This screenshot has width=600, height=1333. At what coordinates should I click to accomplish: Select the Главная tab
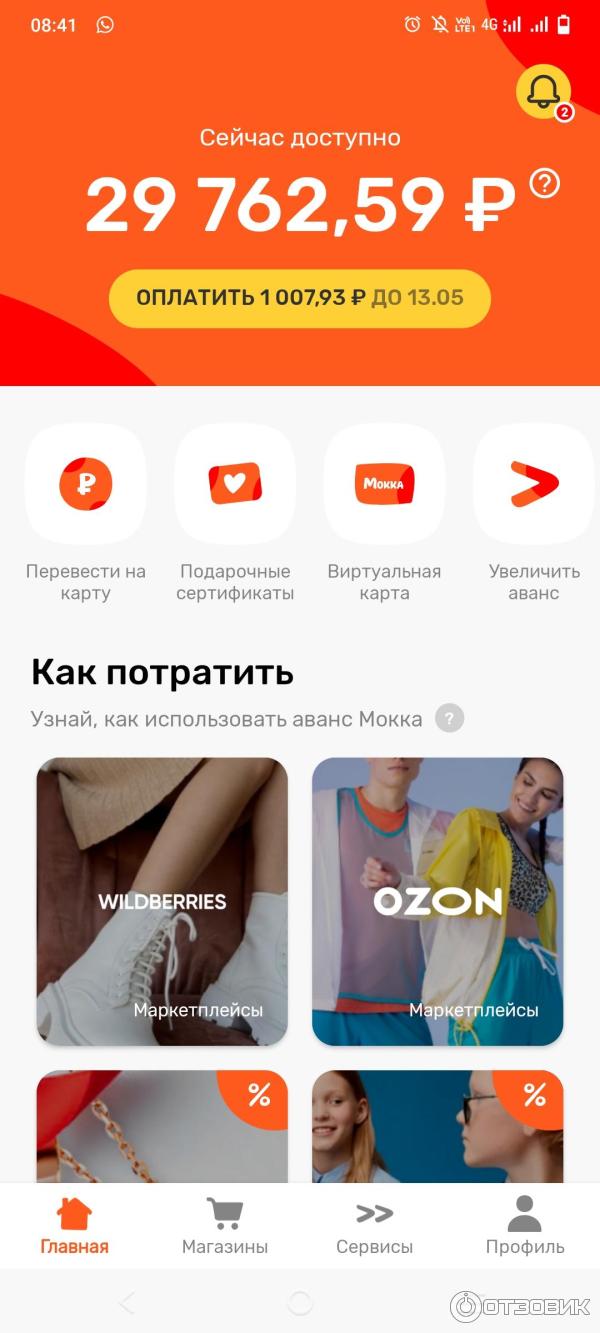click(75, 1226)
